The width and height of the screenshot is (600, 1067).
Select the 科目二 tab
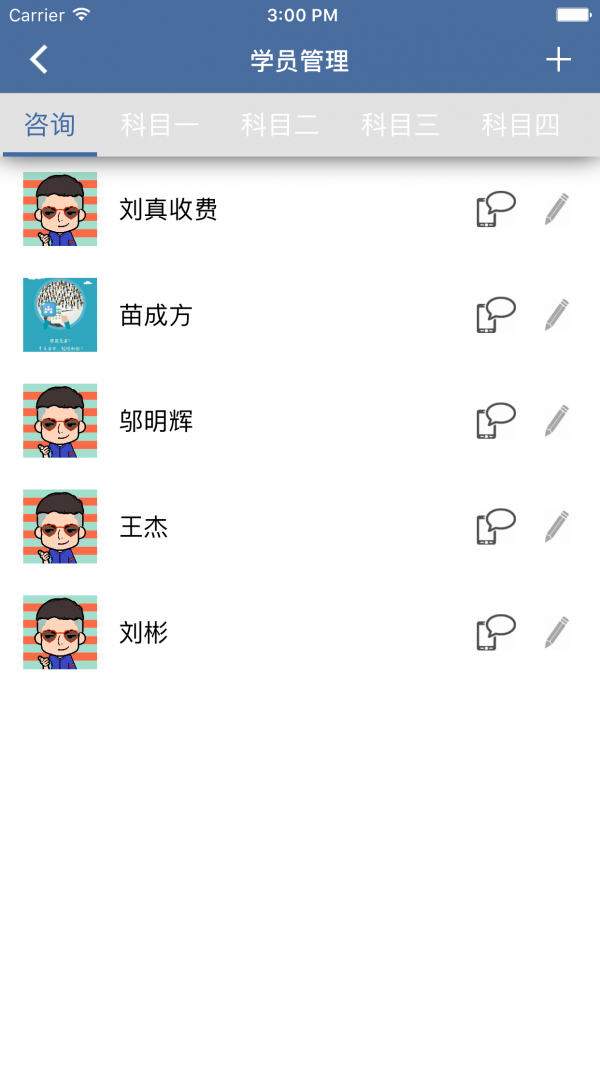pyautogui.click(x=280, y=125)
